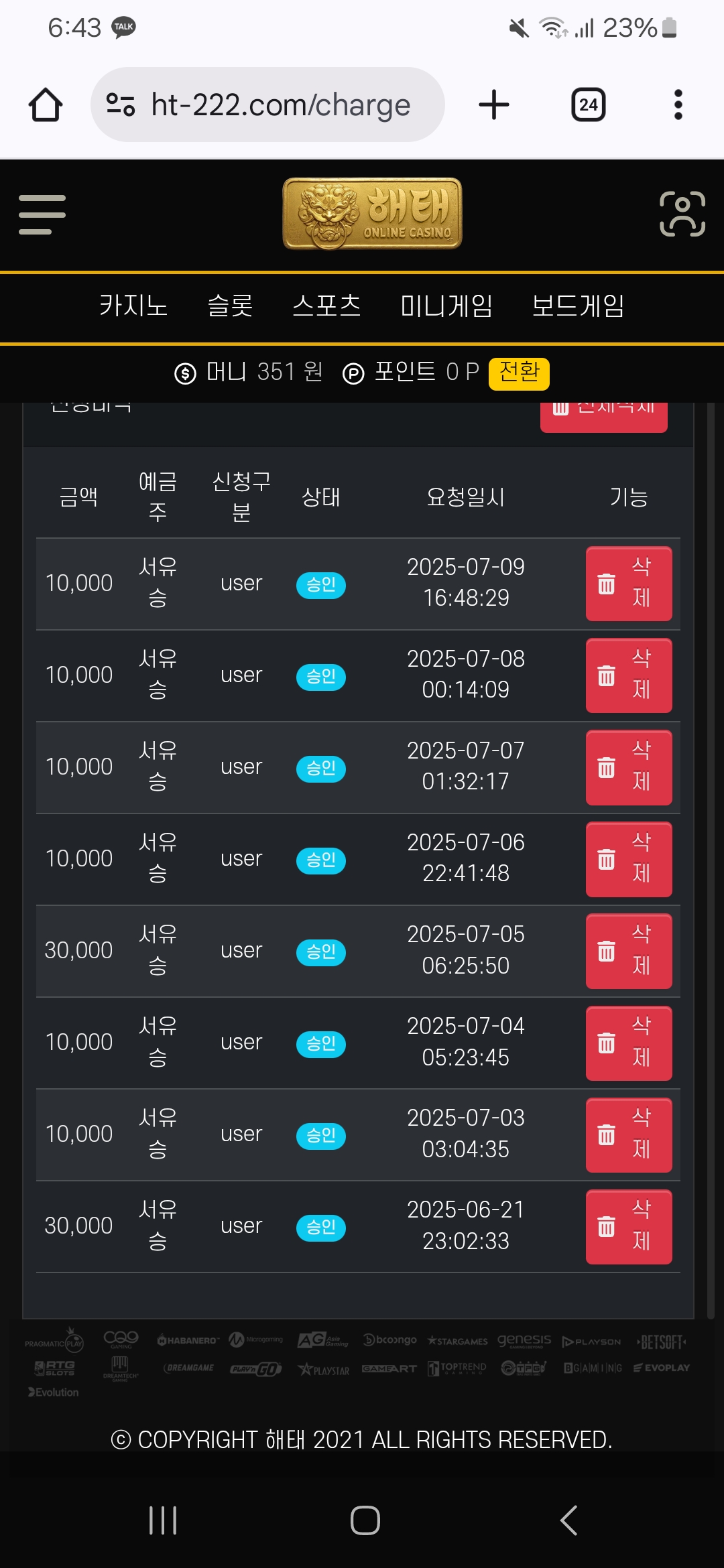Tap the yellow 전환 points button
Viewport: 724px width, 1568px height.
coord(519,373)
